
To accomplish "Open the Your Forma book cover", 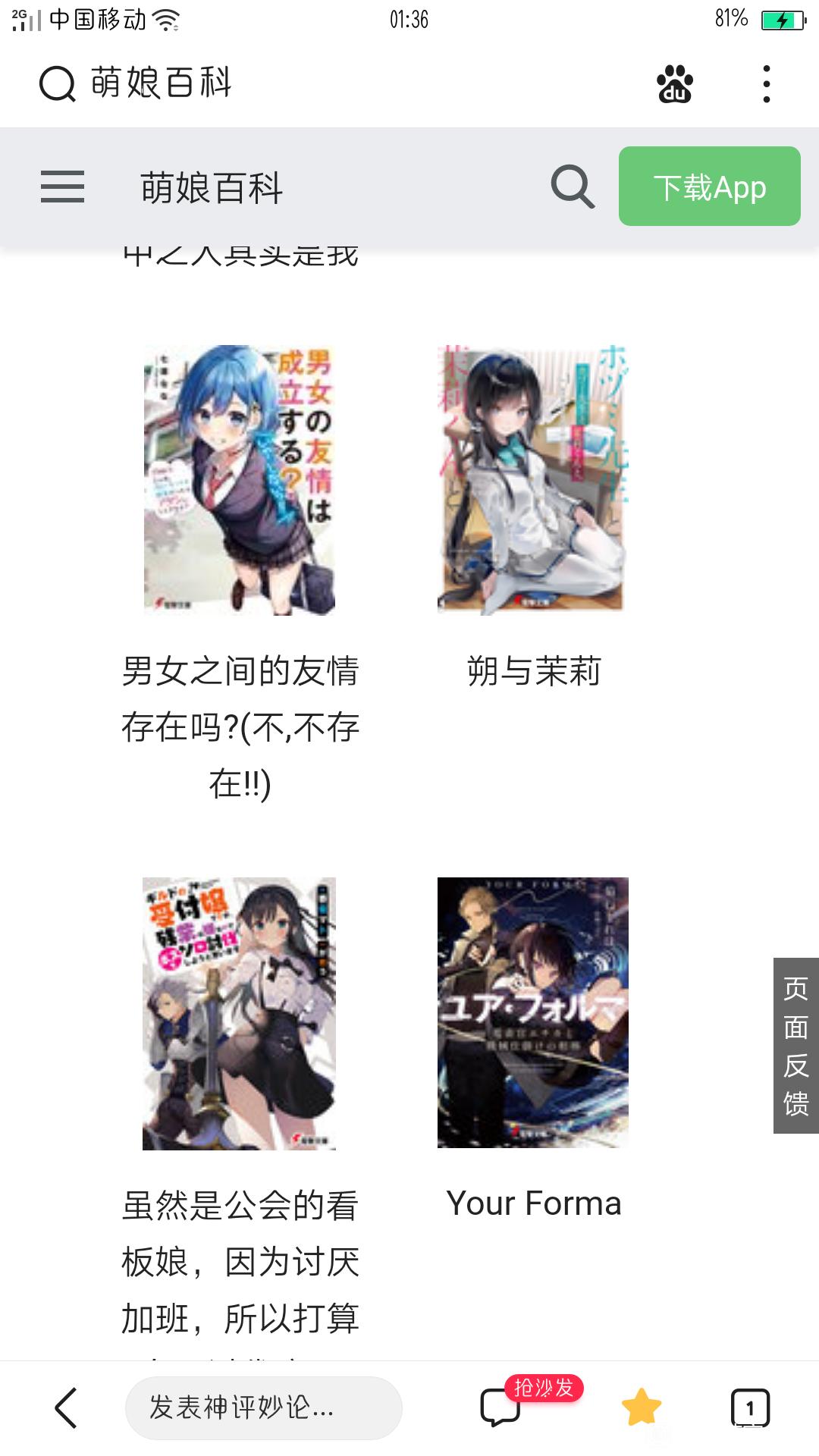I will (533, 1012).
